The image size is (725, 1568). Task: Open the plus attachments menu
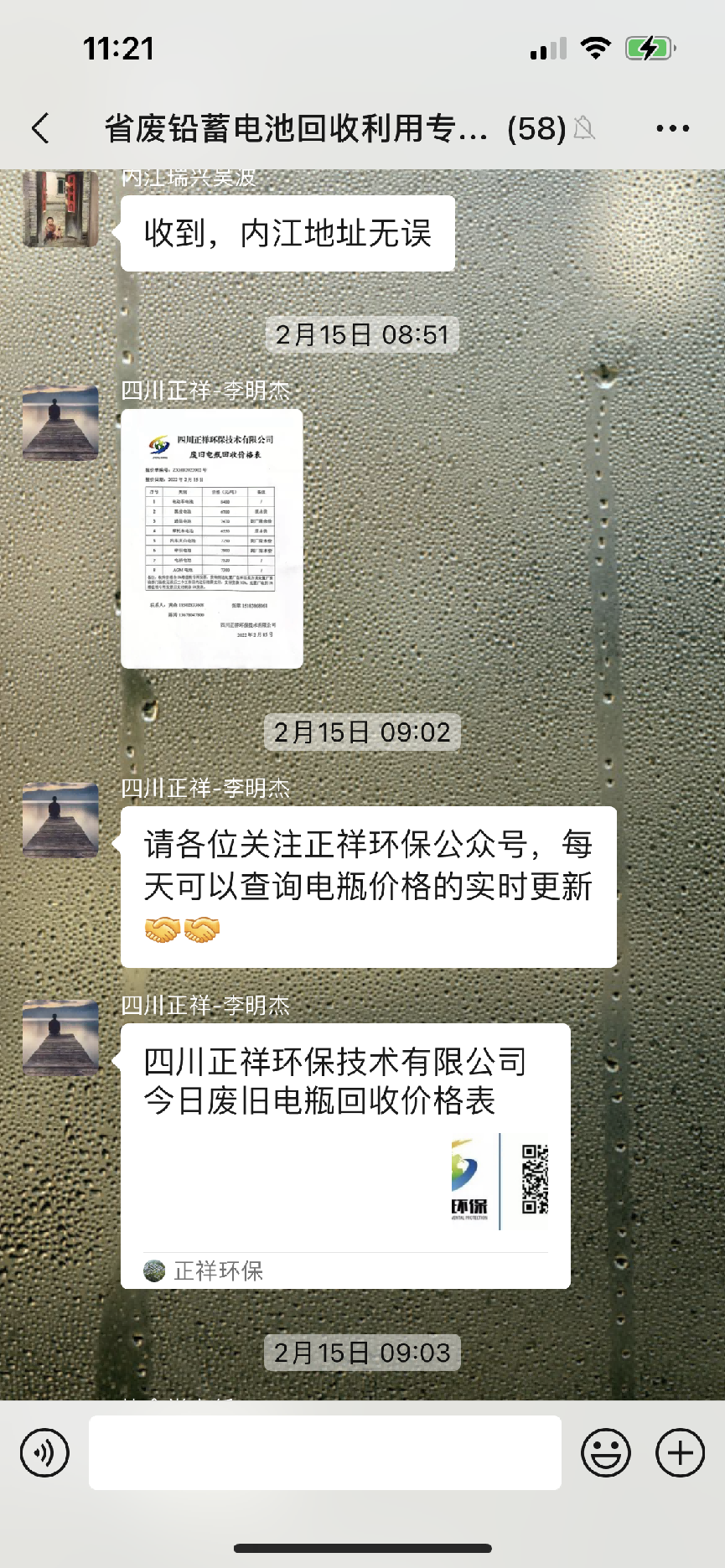coord(680,1452)
